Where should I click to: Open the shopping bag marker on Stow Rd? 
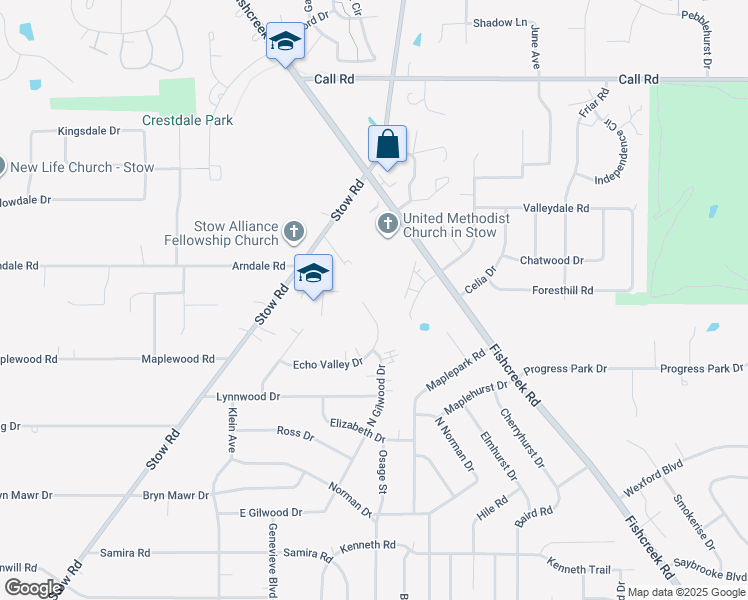[387, 144]
